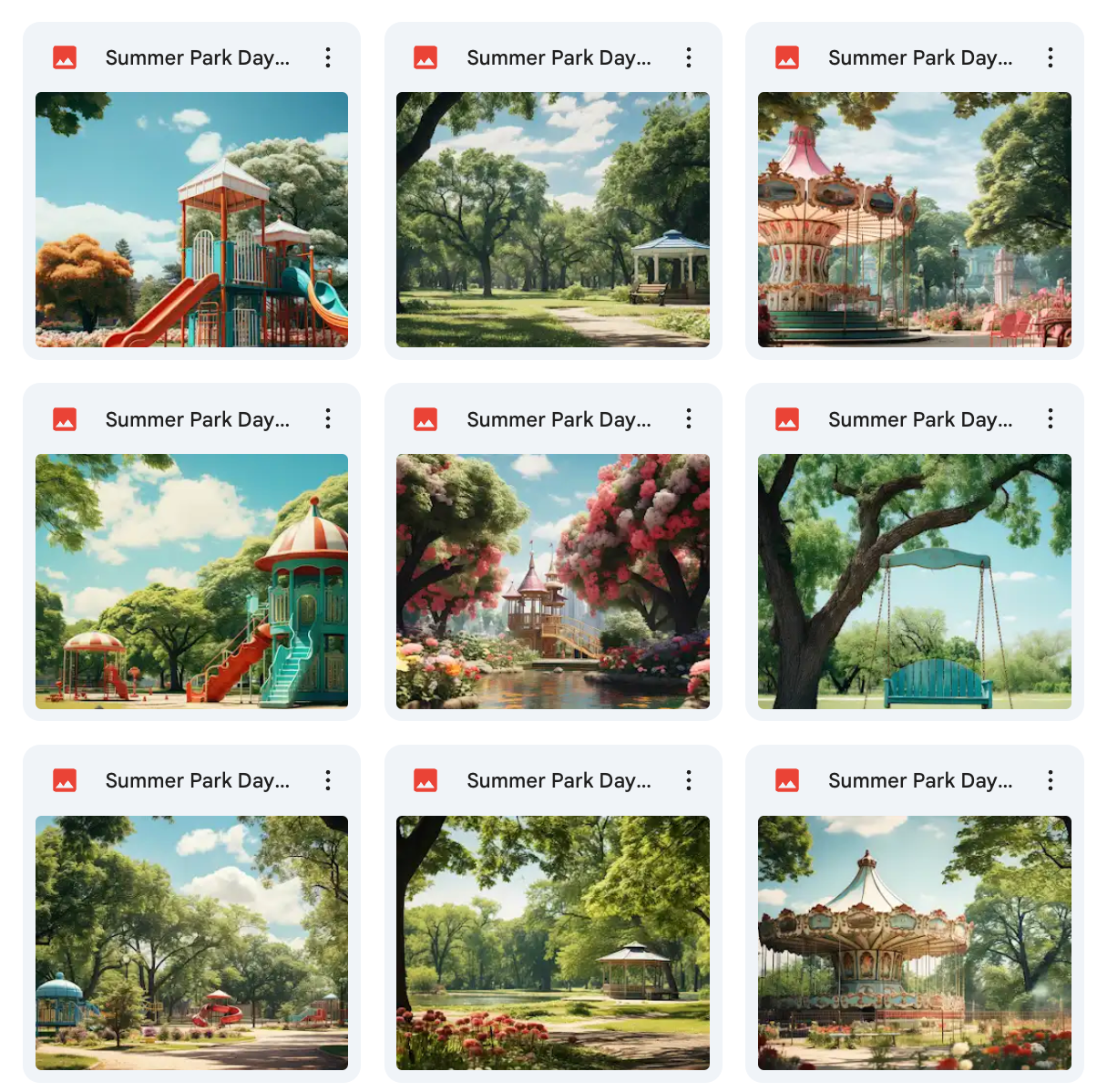Open more options for the teal bench swing file
The width and height of the screenshot is (1097, 1092).
tap(1051, 419)
